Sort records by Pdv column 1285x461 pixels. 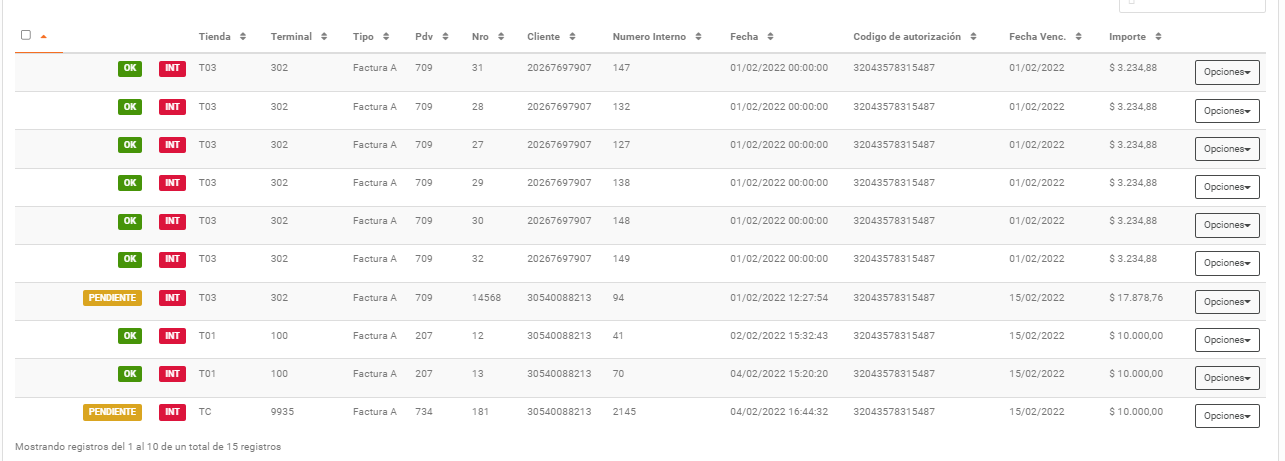click(431, 37)
